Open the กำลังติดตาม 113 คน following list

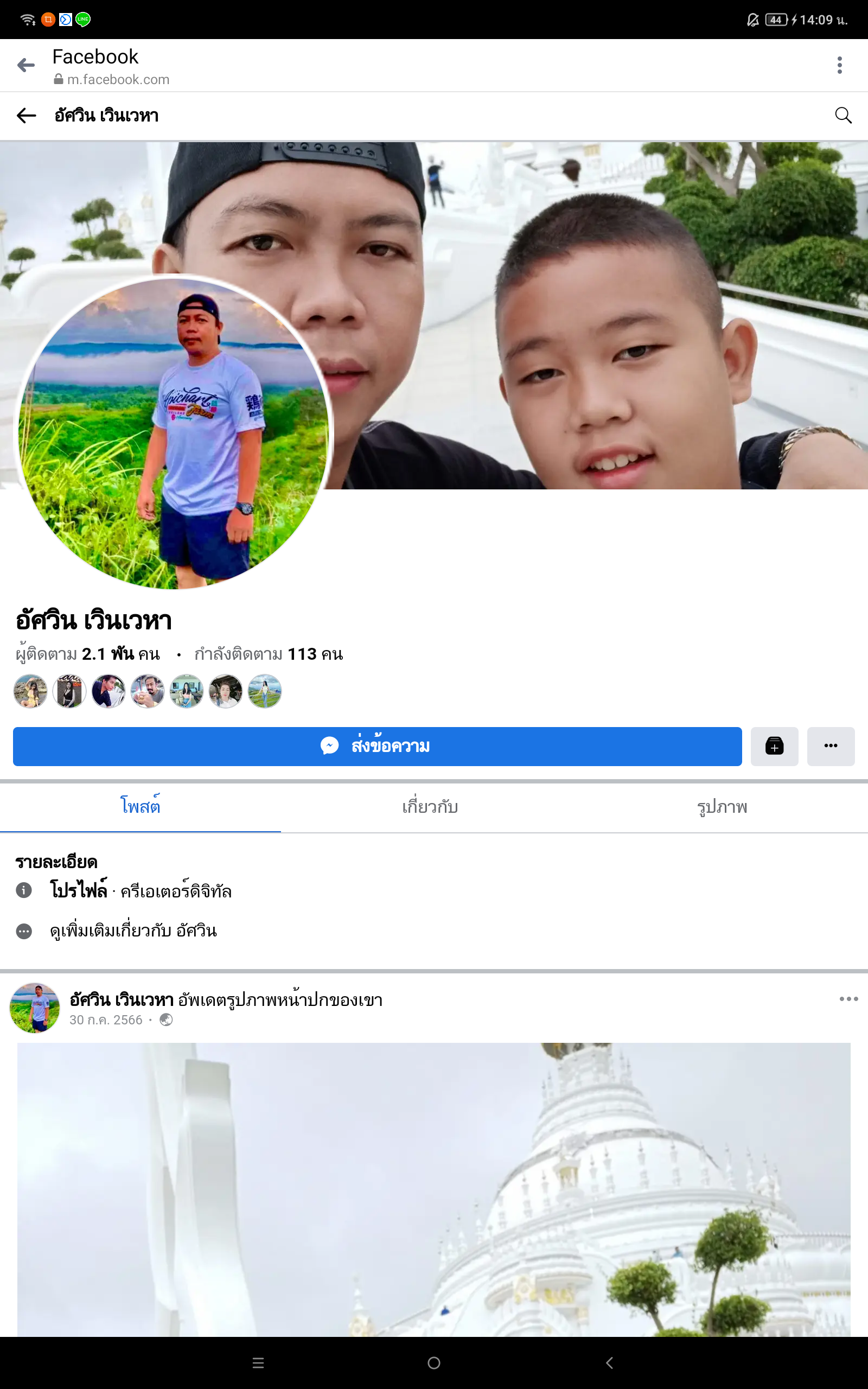(x=268, y=654)
